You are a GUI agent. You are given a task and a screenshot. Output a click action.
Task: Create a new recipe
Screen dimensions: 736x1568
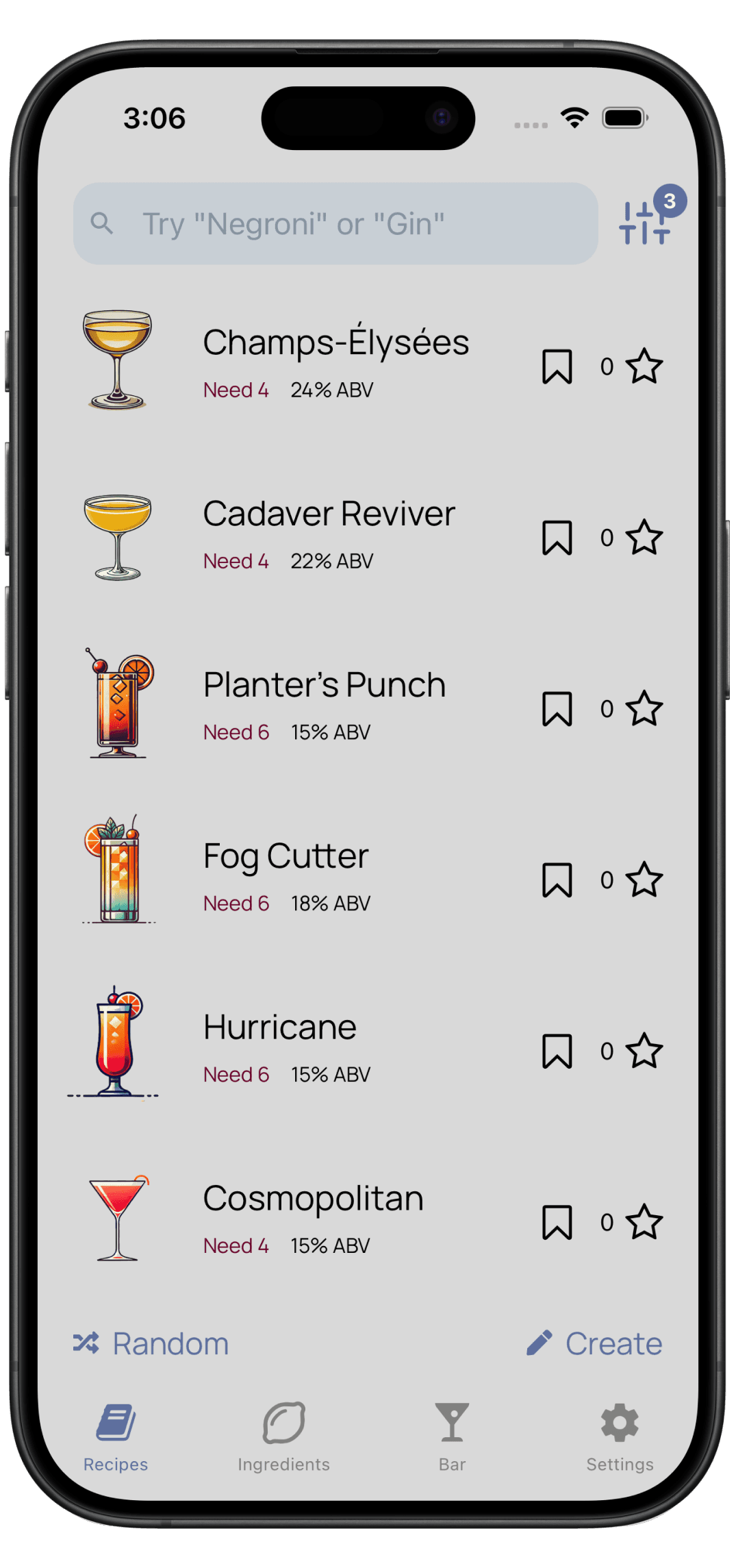click(594, 1344)
